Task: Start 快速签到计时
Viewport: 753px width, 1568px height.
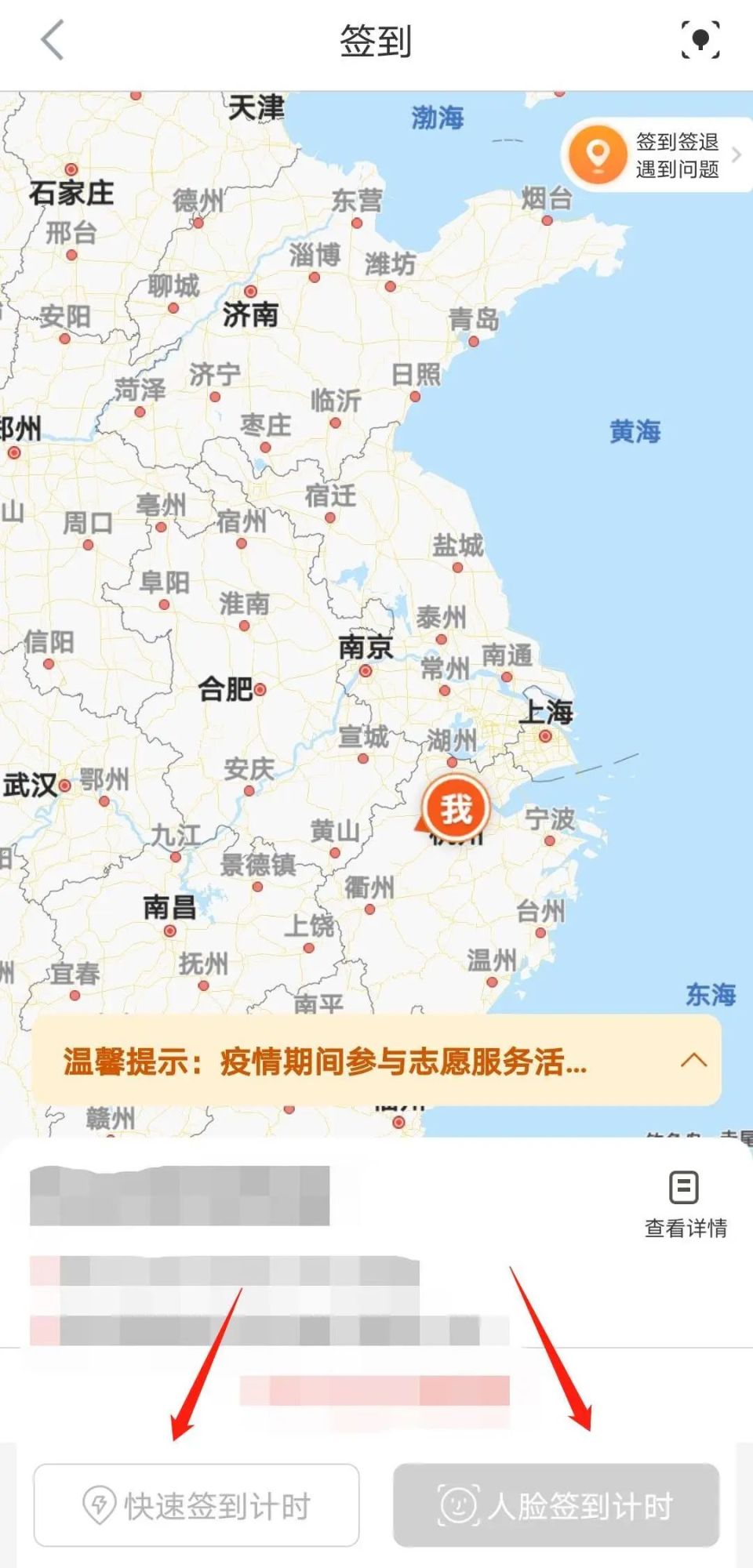Action: point(196,1504)
